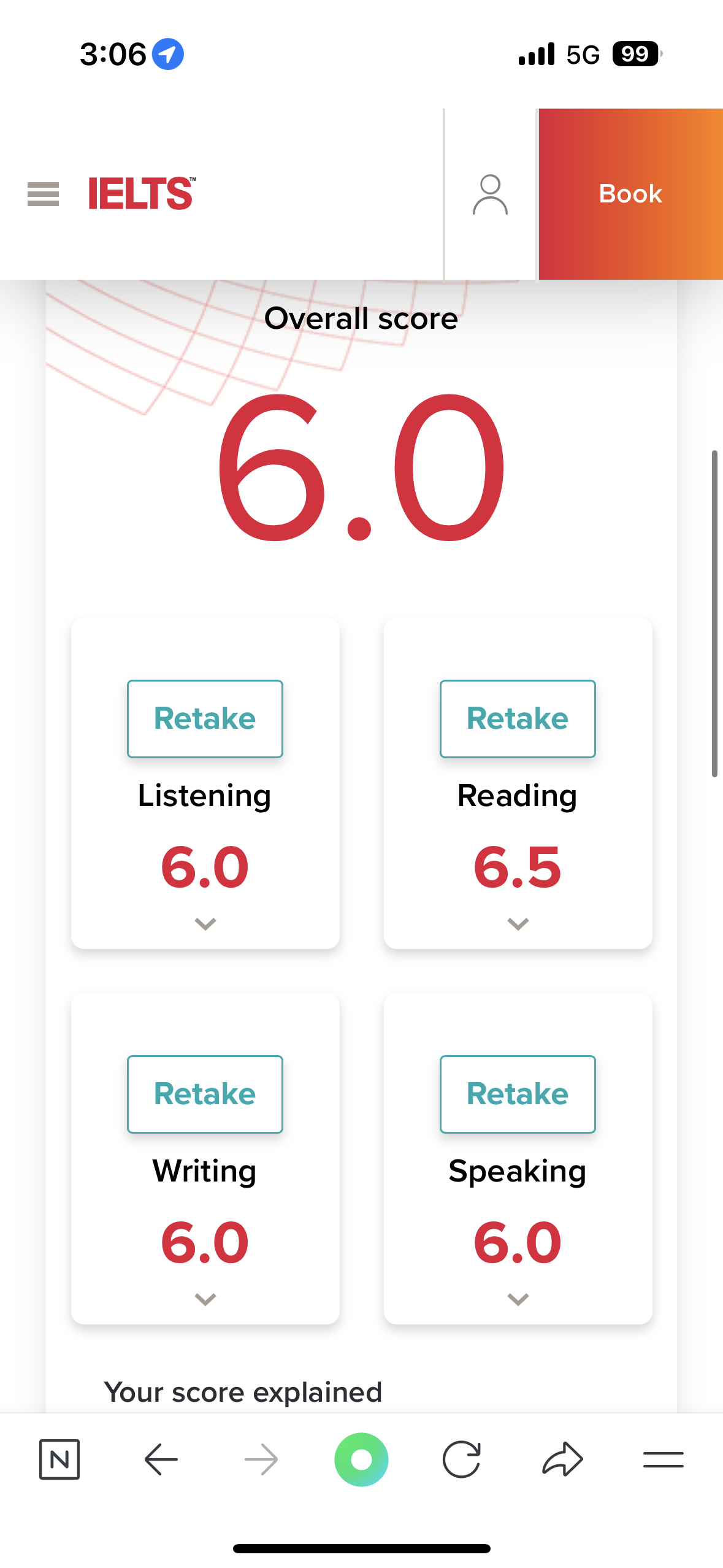
Task: Tap the browser back arrow
Action: click(161, 1459)
